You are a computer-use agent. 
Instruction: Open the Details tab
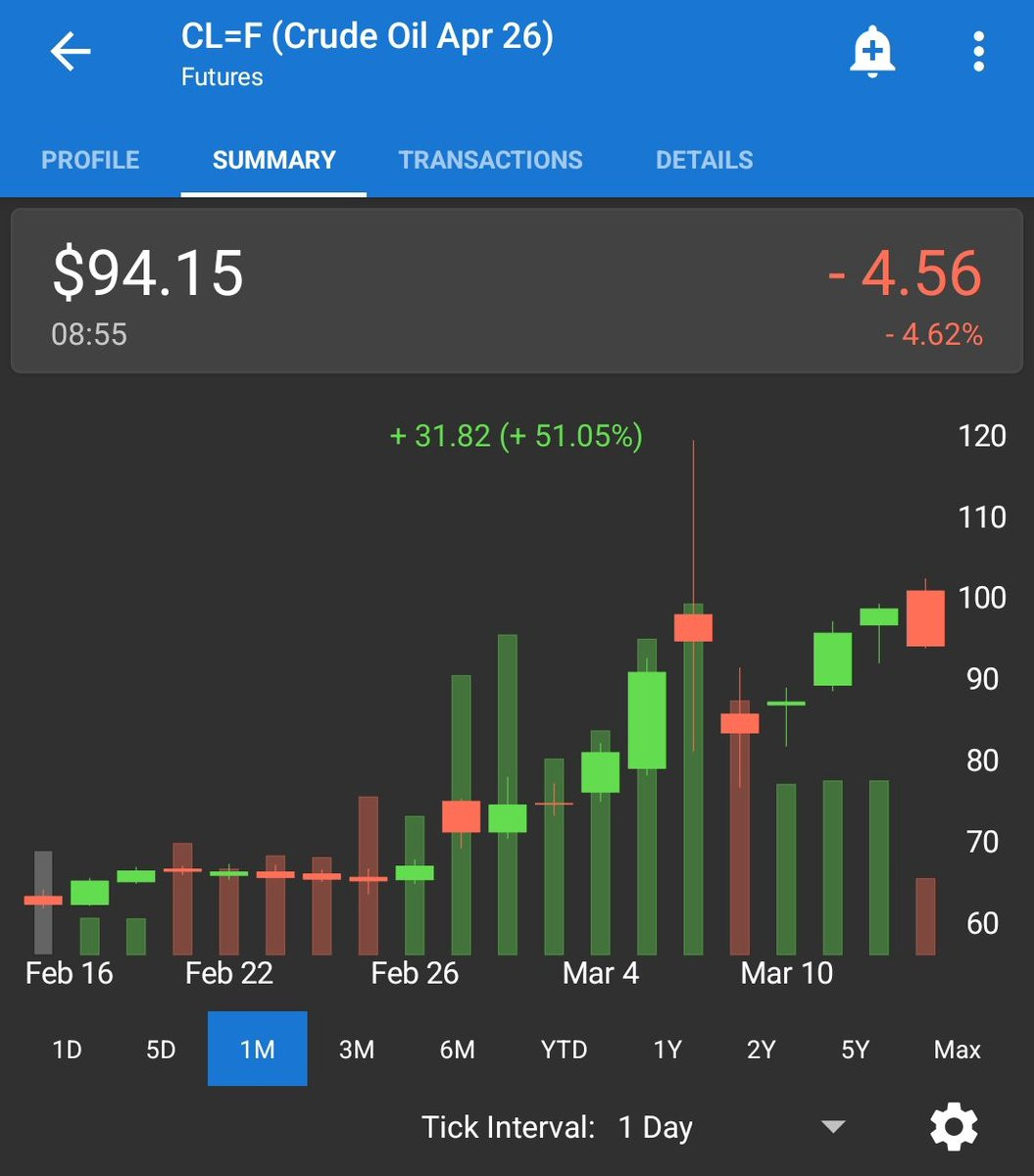click(x=704, y=160)
